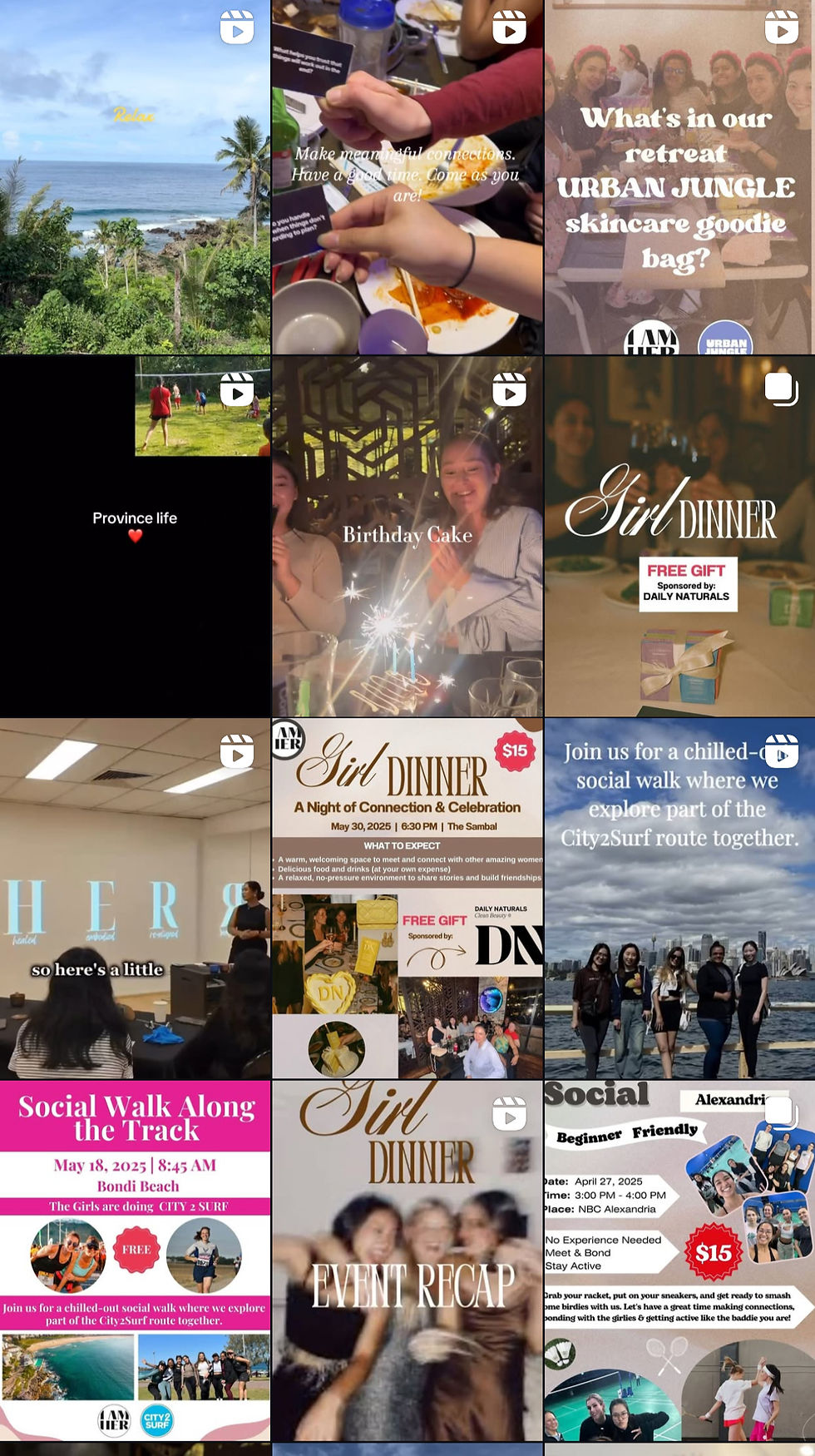
Task: Open the Social badminton Alexandria carousel post
Action: (x=679, y=1260)
